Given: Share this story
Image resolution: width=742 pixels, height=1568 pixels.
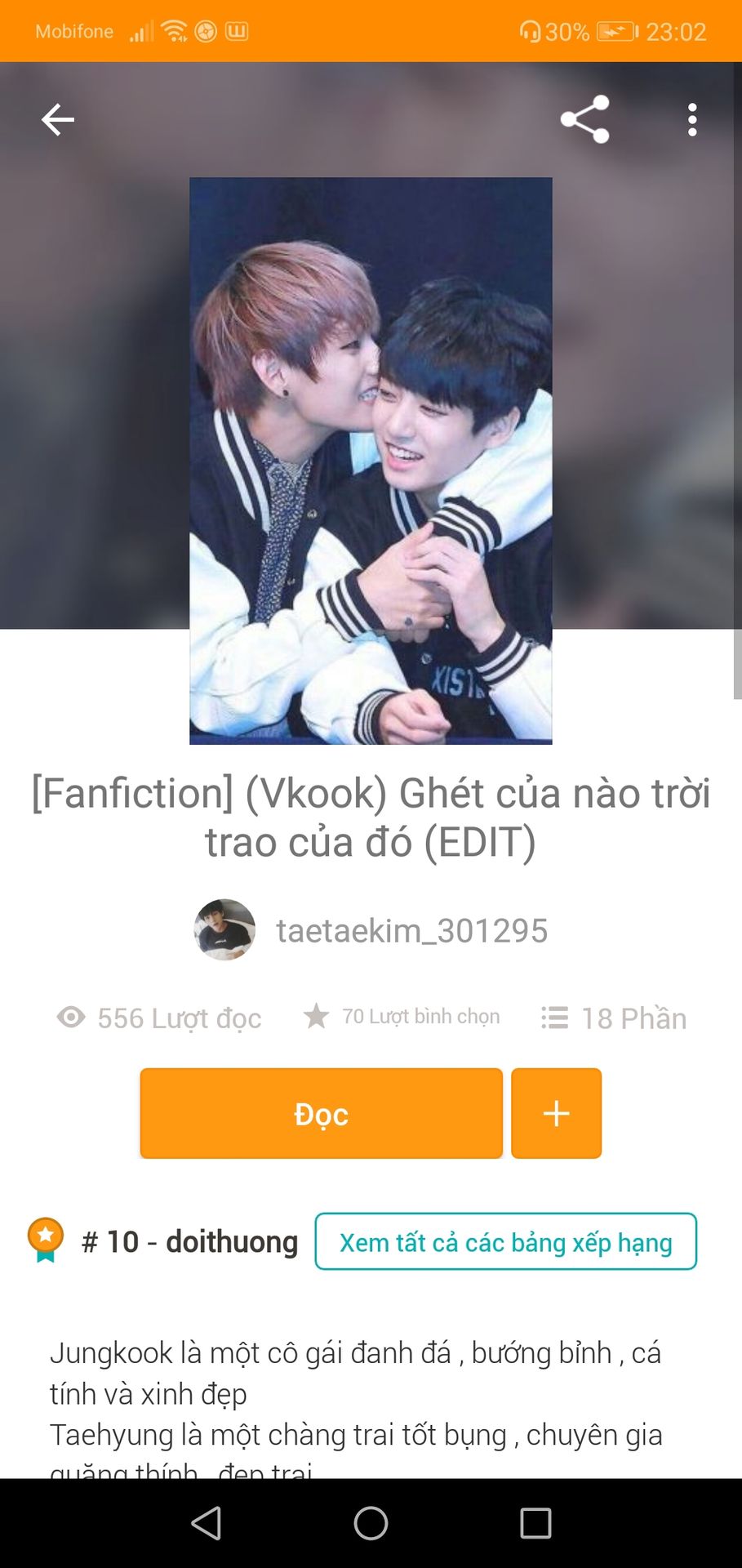Looking at the screenshot, I should click(585, 119).
